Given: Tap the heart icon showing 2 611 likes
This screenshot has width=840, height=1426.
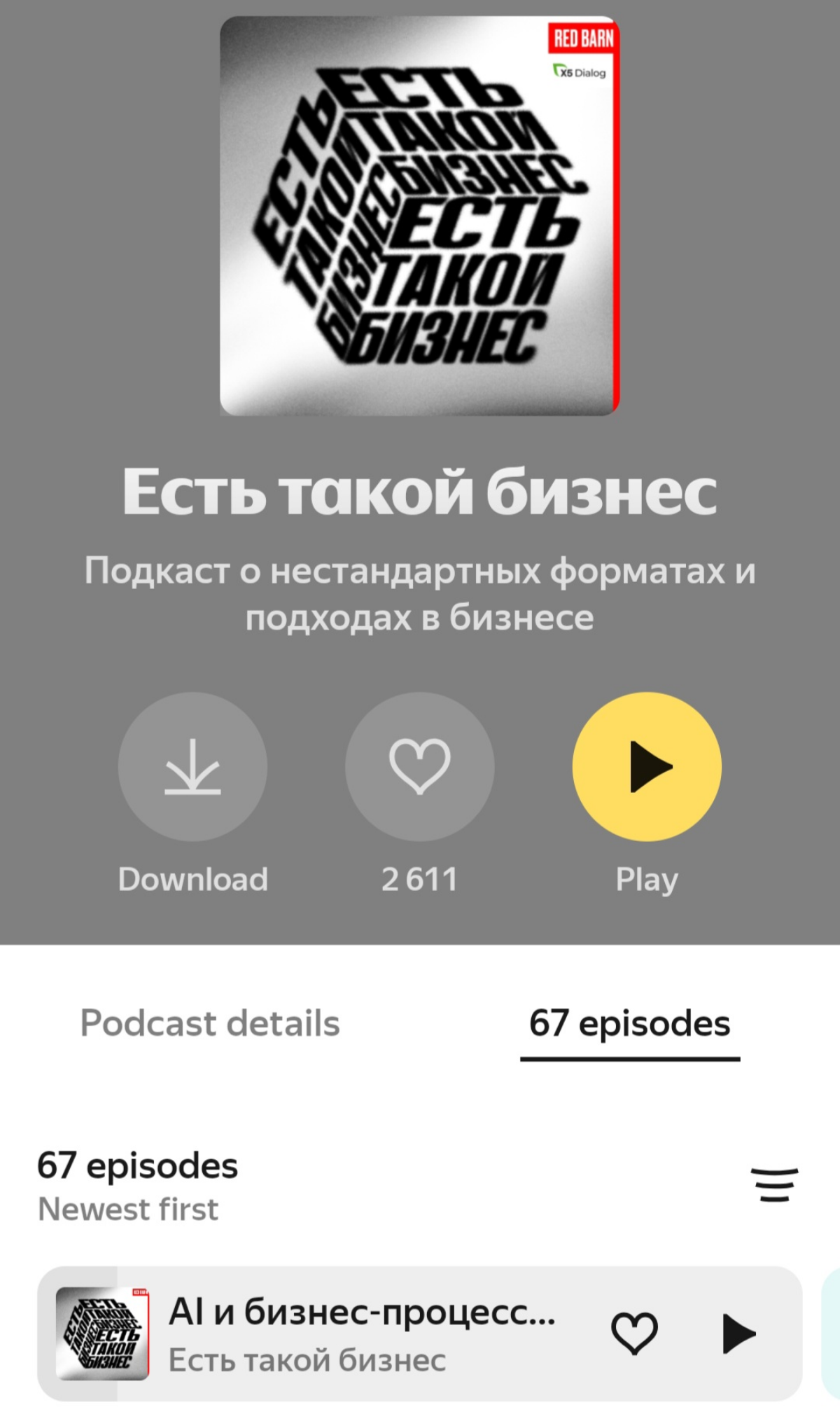Looking at the screenshot, I should (x=420, y=768).
